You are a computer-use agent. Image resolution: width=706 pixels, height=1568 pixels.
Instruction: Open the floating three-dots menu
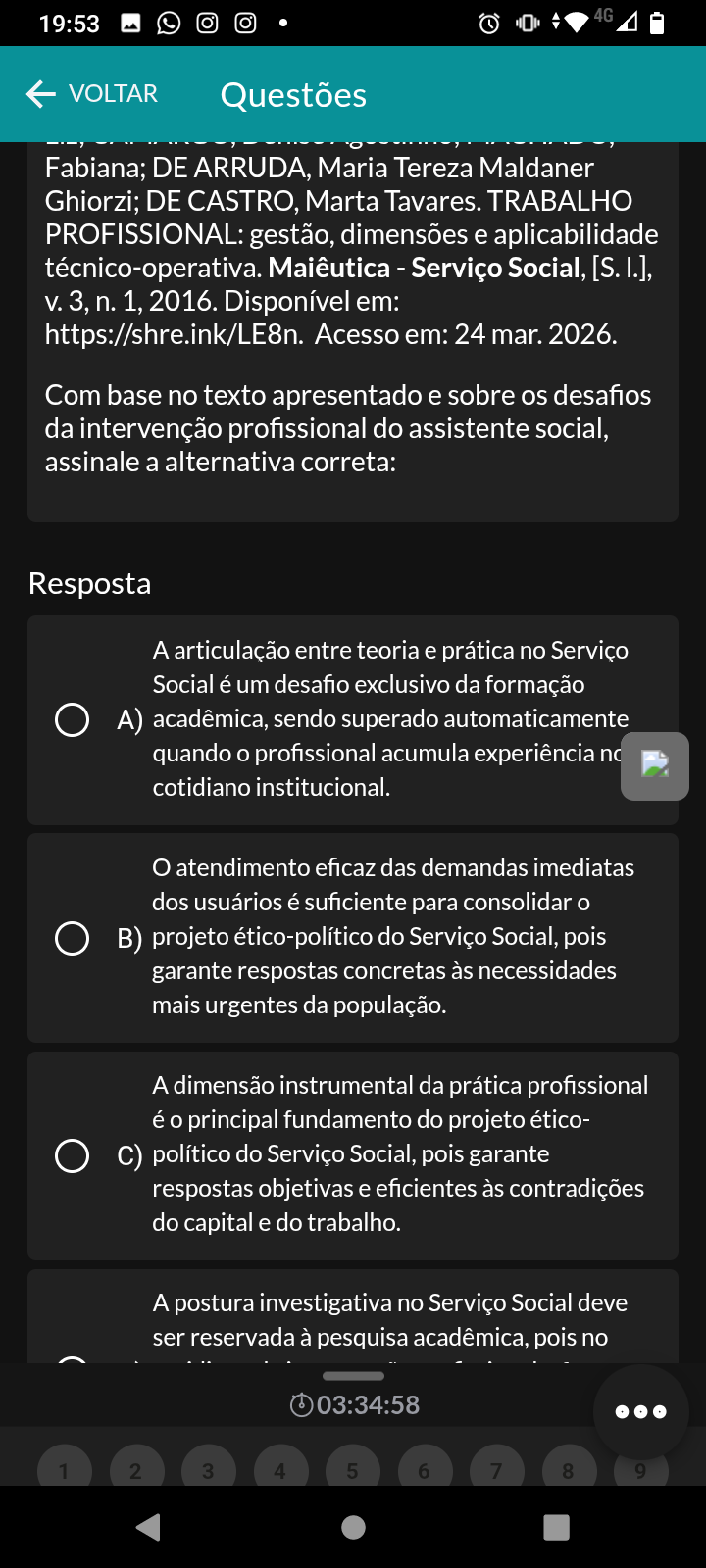point(640,1411)
